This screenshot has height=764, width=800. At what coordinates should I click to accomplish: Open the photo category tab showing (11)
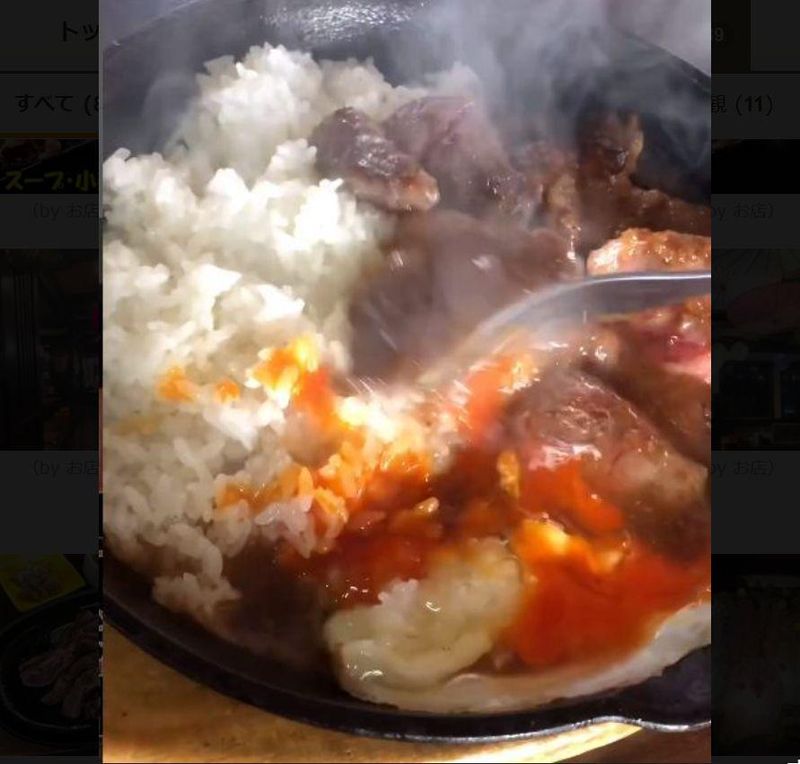(x=743, y=104)
